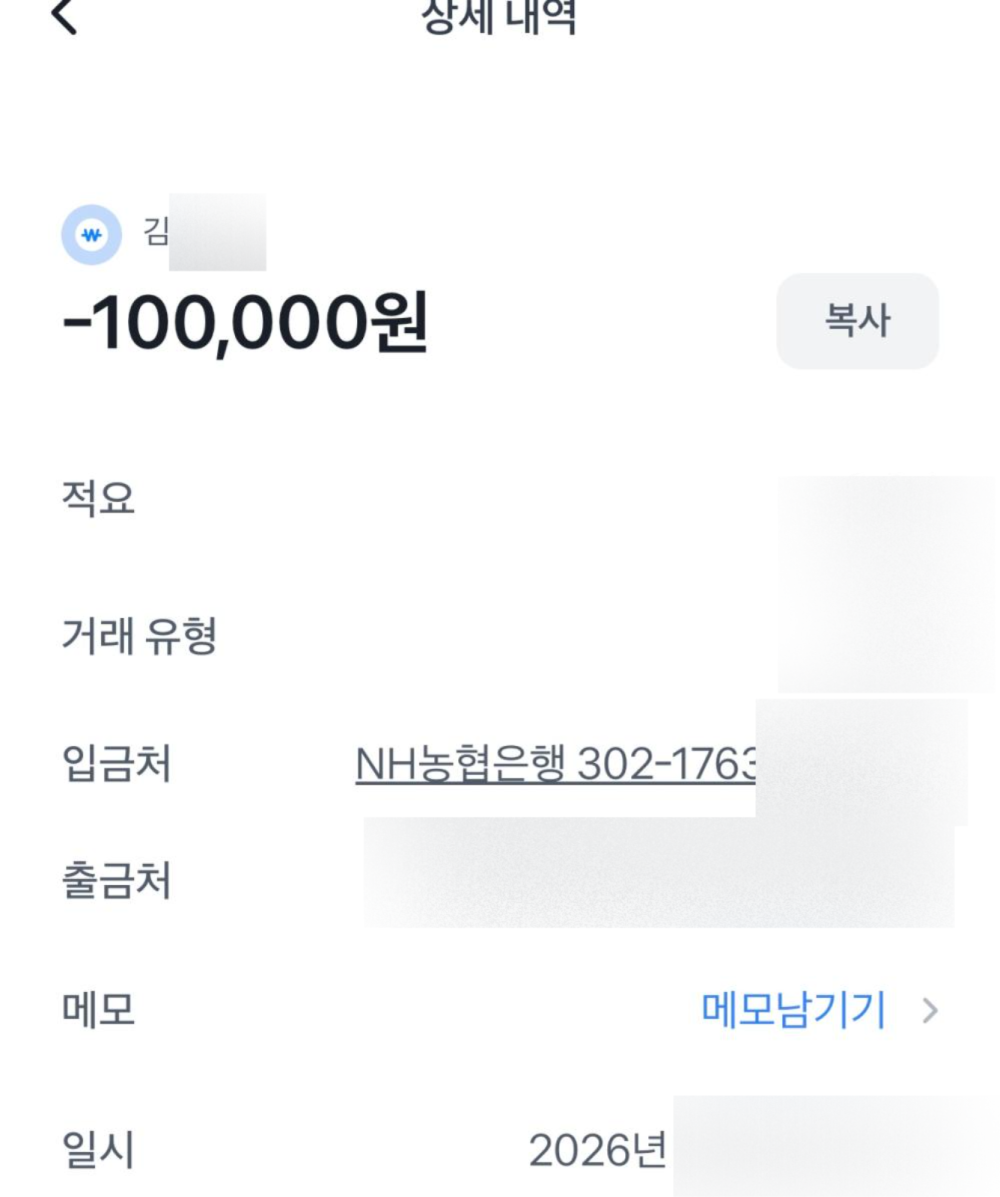The image size is (1000, 1197).
Task: Go back using the top-left arrow
Action: tap(65, 17)
